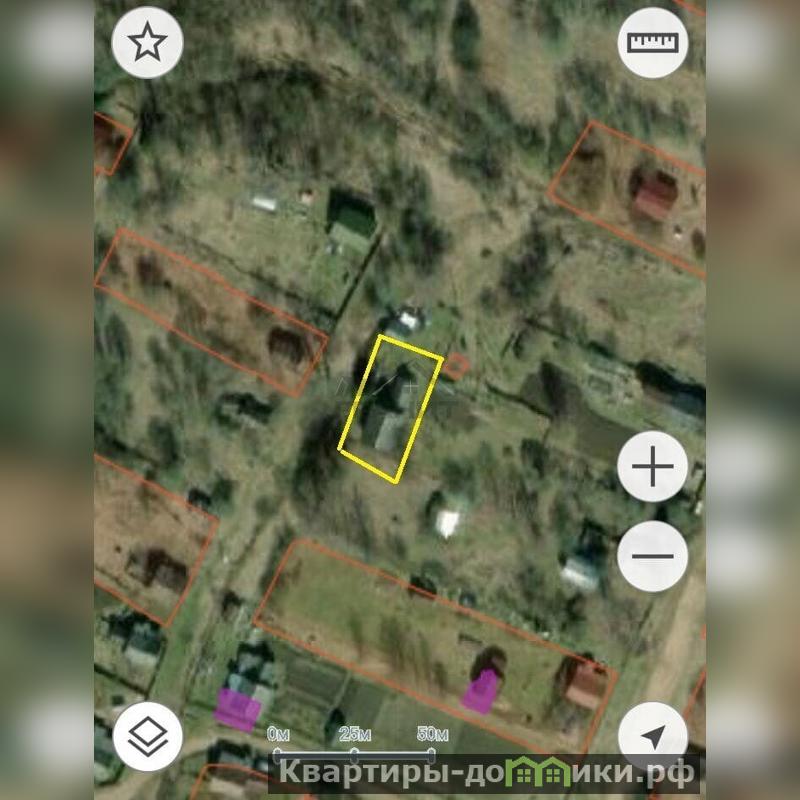Zoom out of the map

(x=652, y=556)
